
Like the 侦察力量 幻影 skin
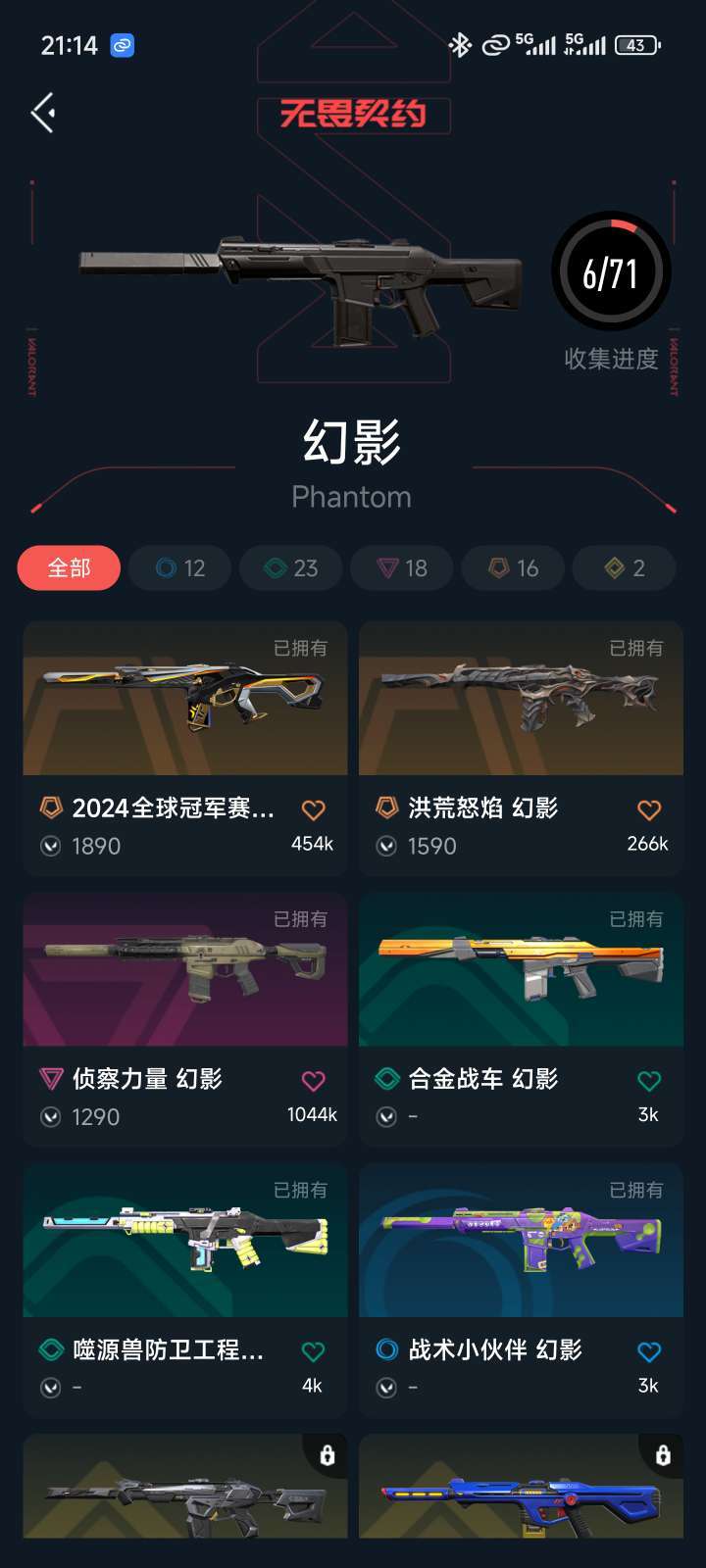(x=313, y=1081)
